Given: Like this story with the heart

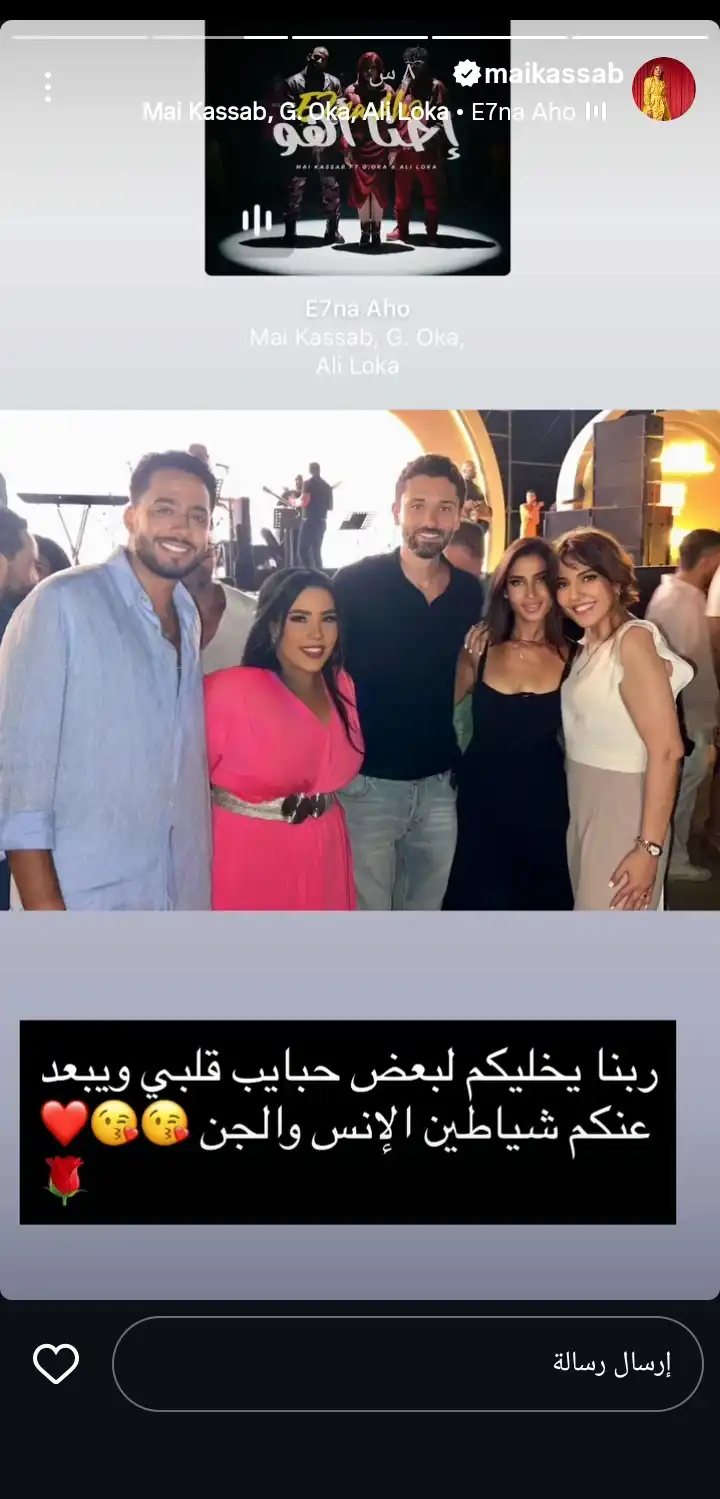Looking at the screenshot, I should (56, 1363).
